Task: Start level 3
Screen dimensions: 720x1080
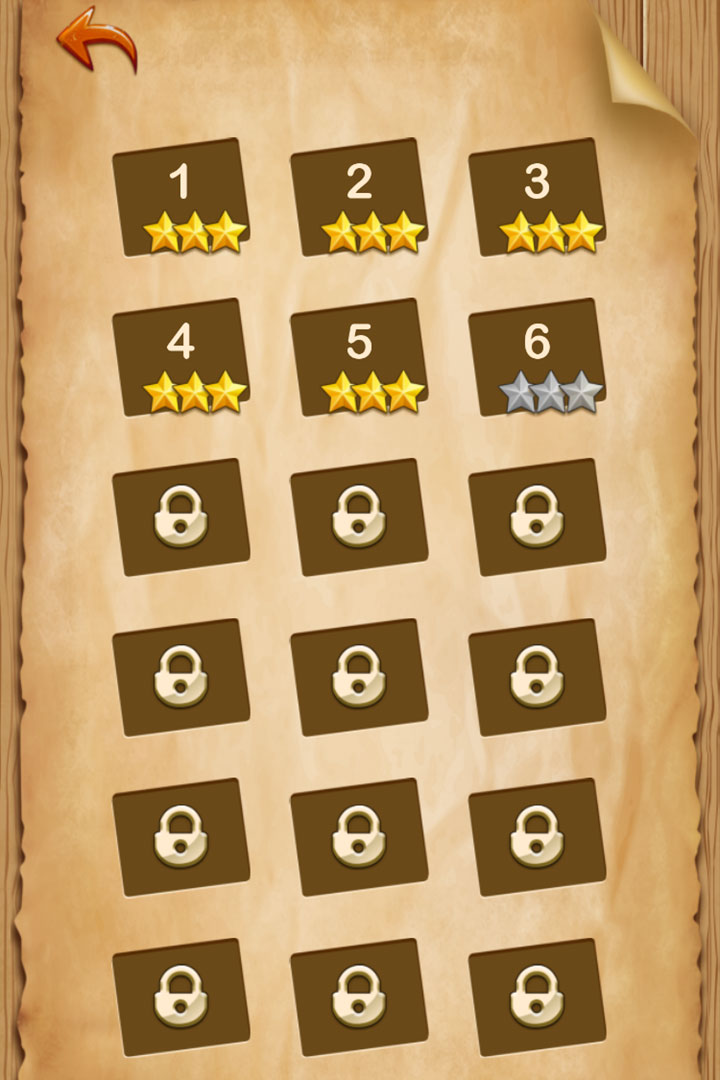Action: tap(537, 197)
